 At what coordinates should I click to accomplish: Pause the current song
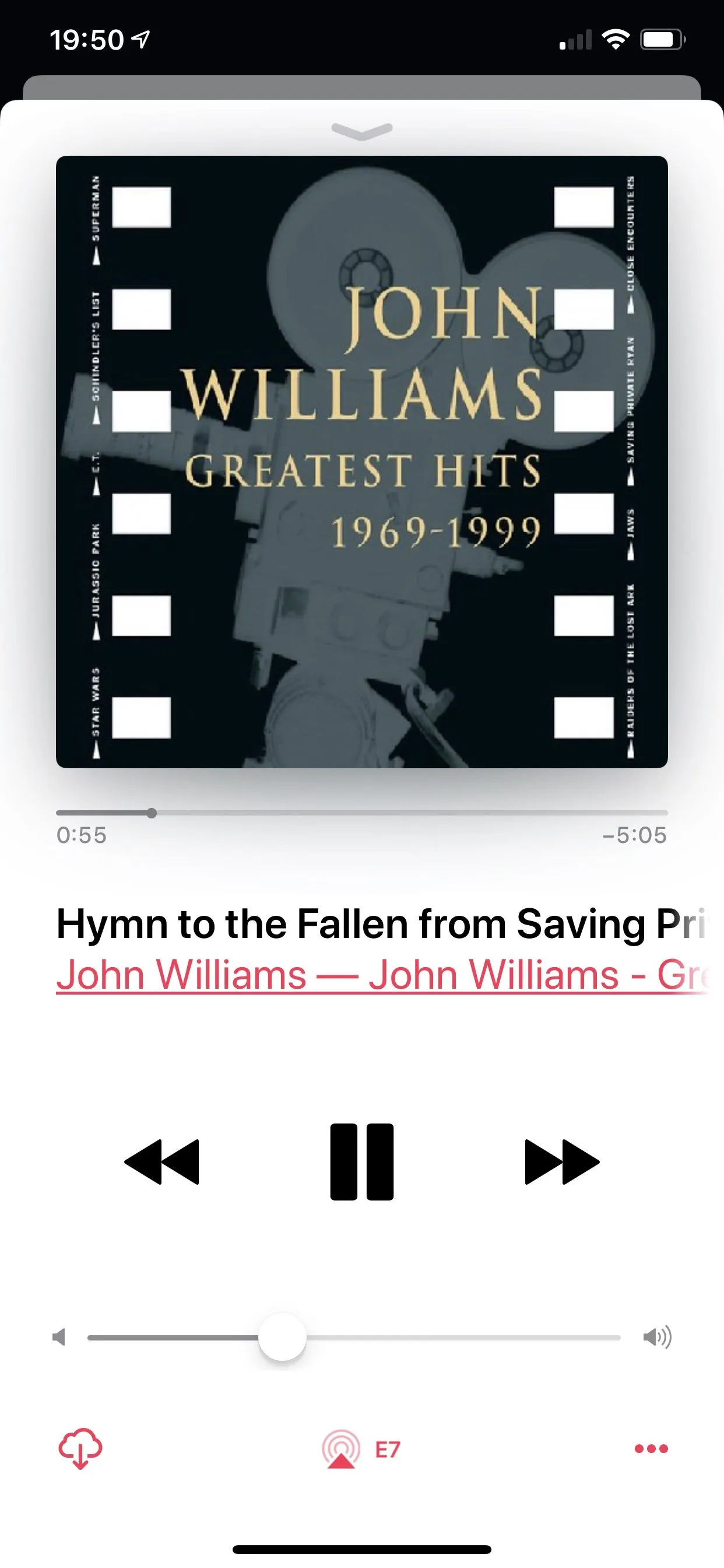pos(361,1161)
